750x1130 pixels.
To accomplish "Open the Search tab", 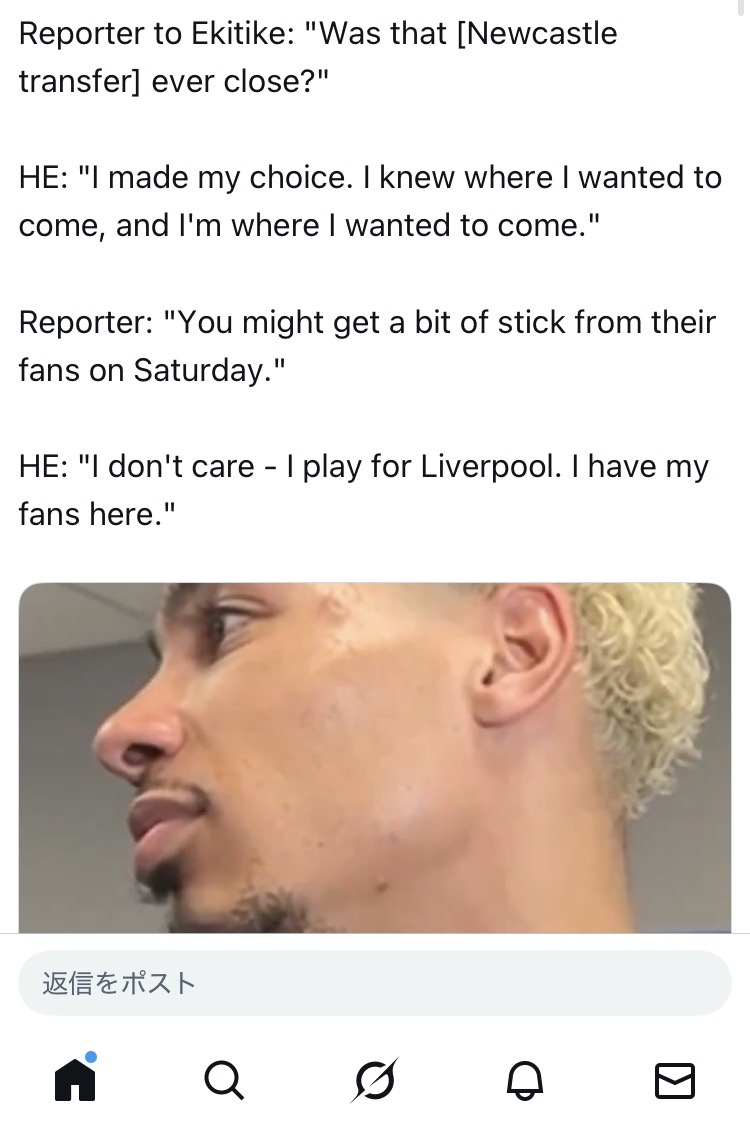I will pos(223,1080).
